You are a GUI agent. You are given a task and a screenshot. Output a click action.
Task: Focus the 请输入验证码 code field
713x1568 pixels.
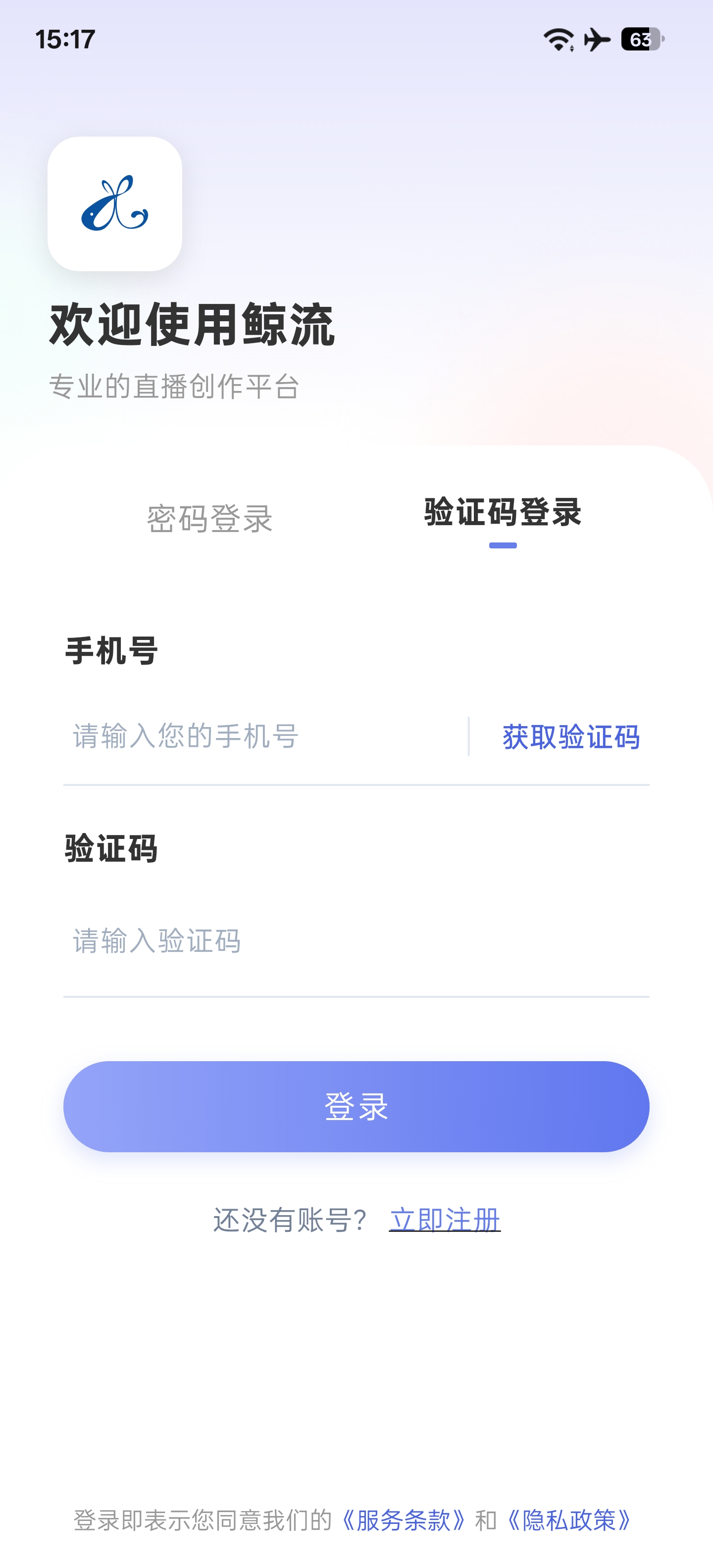pyautogui.click(x=356, y=941)
